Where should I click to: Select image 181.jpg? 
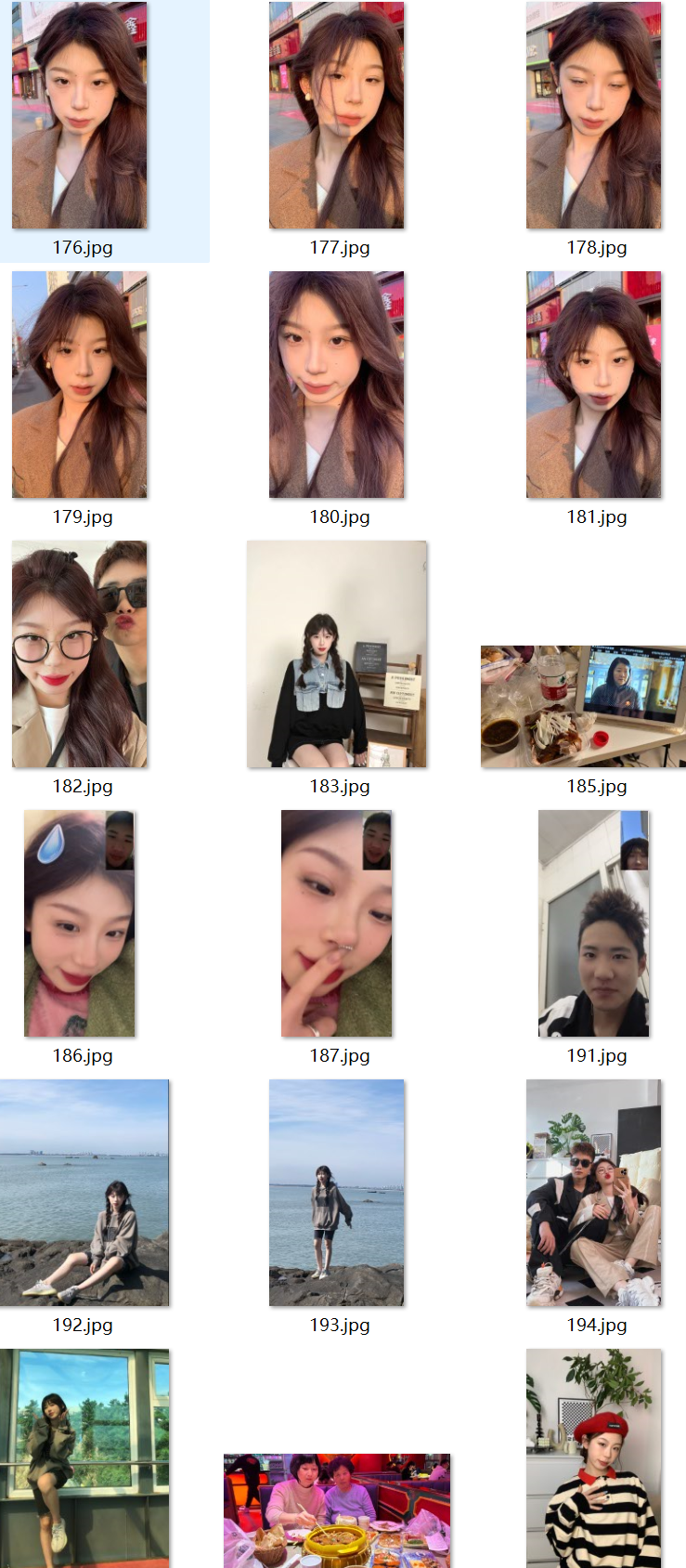coord(593,385)
